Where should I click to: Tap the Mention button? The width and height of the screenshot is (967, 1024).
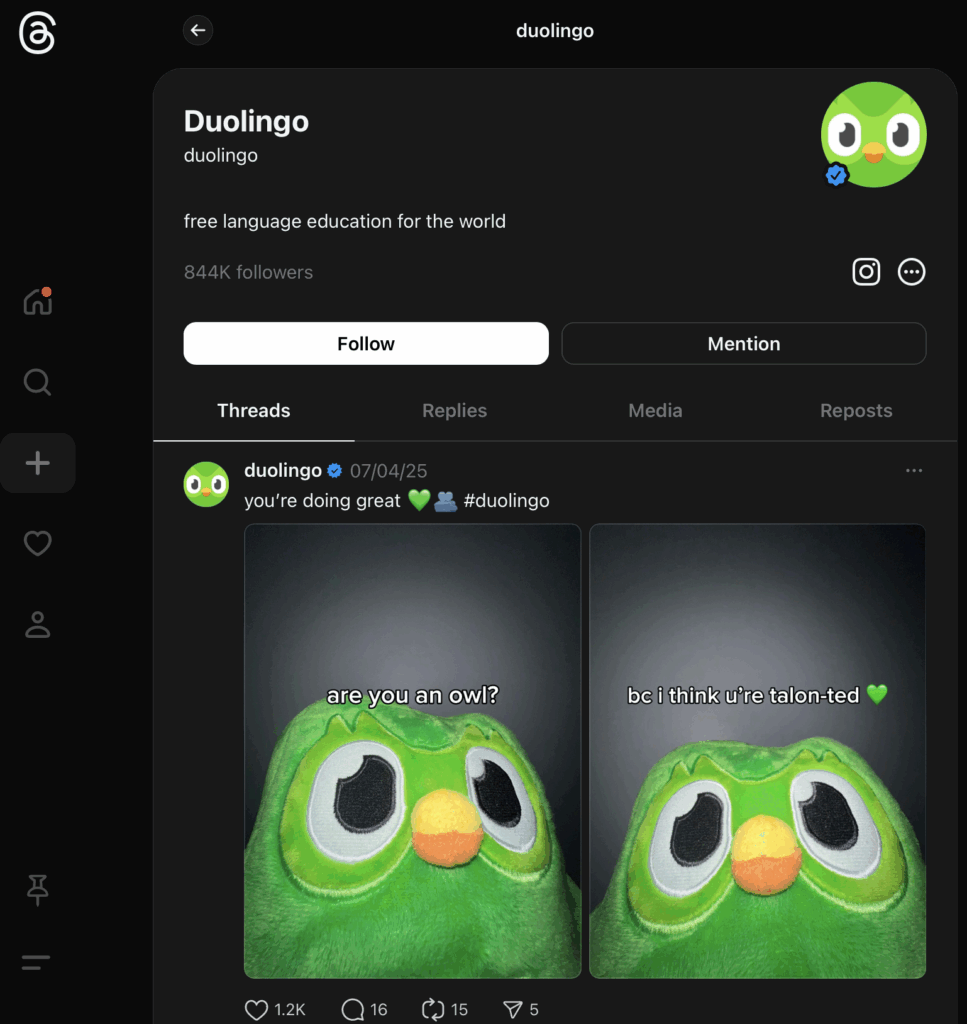743,344
